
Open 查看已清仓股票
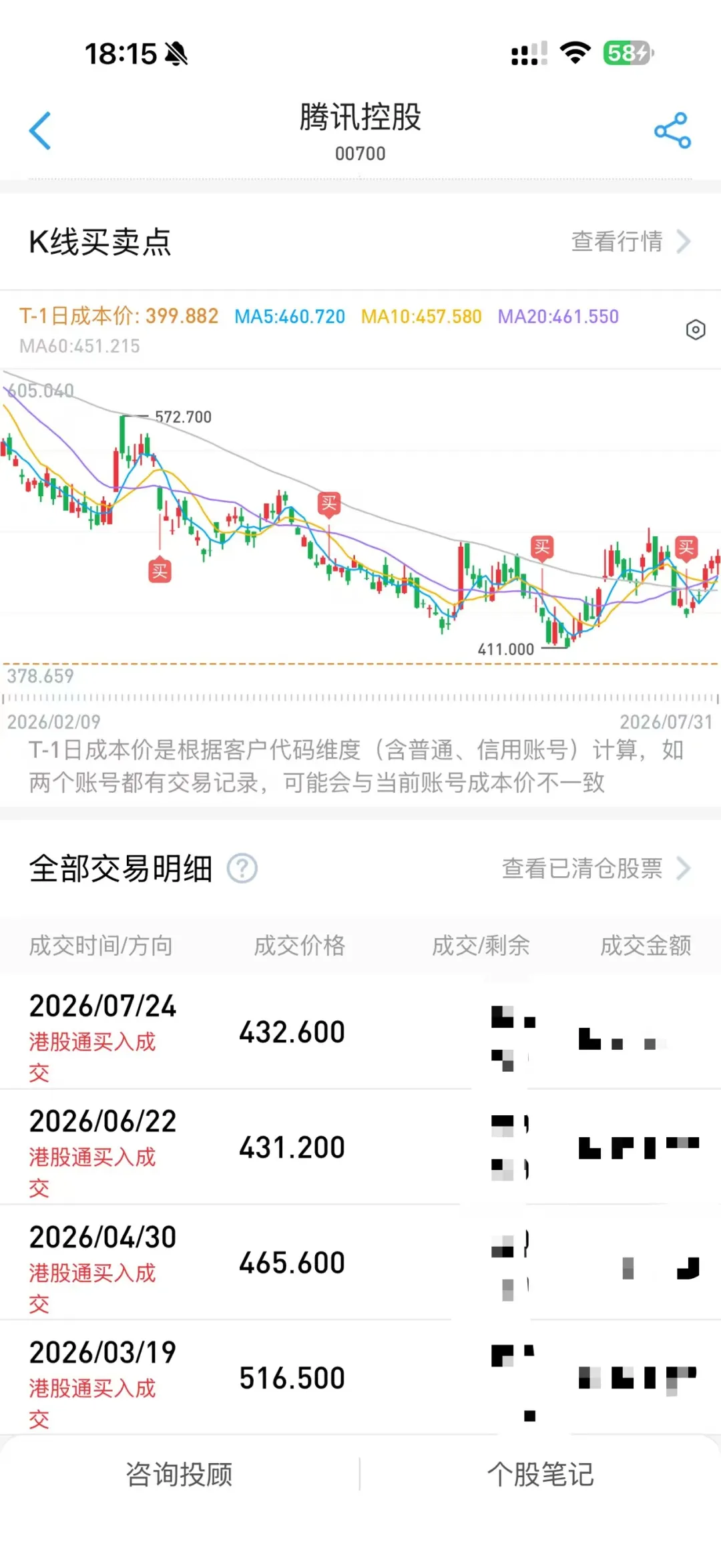click(596, 869)
